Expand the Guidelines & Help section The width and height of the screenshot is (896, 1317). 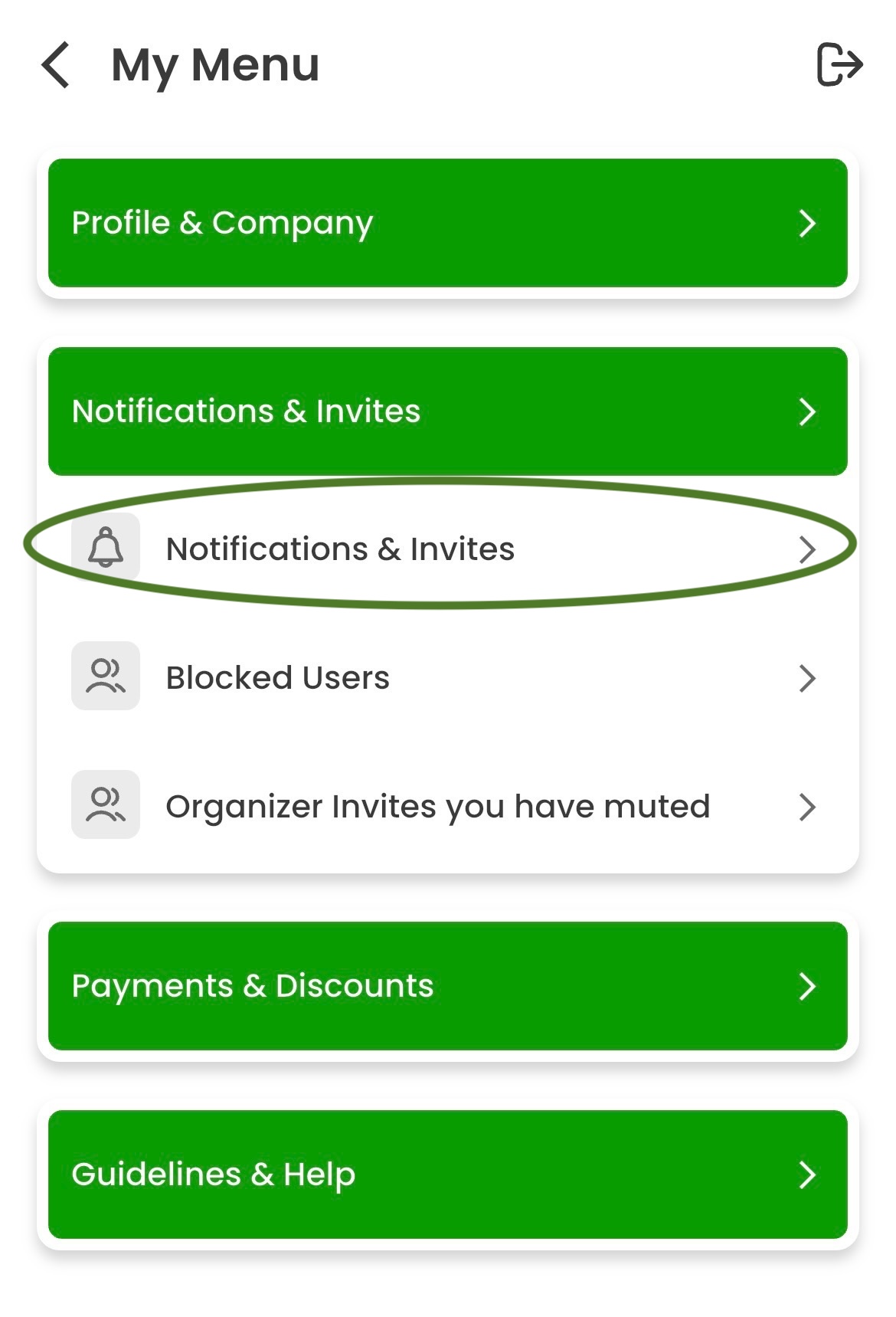pos(447,1174)
